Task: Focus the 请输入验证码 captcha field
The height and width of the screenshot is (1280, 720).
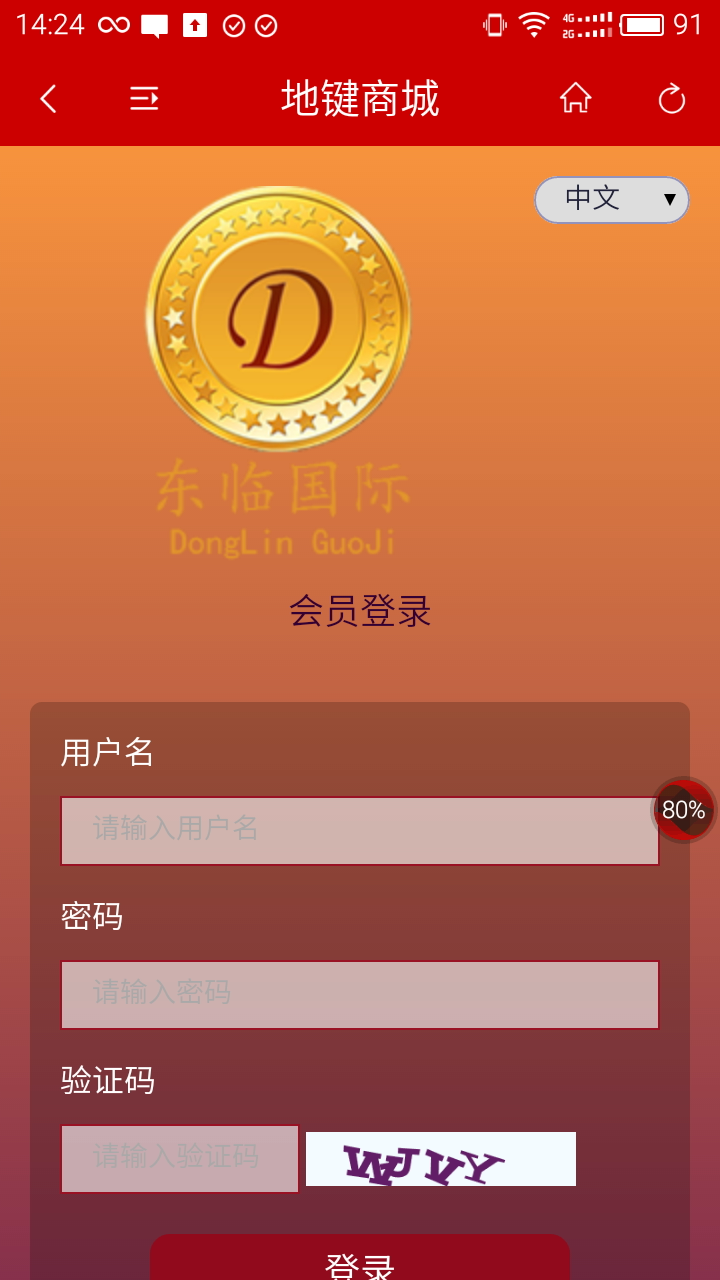Action: click(180, 1158)
